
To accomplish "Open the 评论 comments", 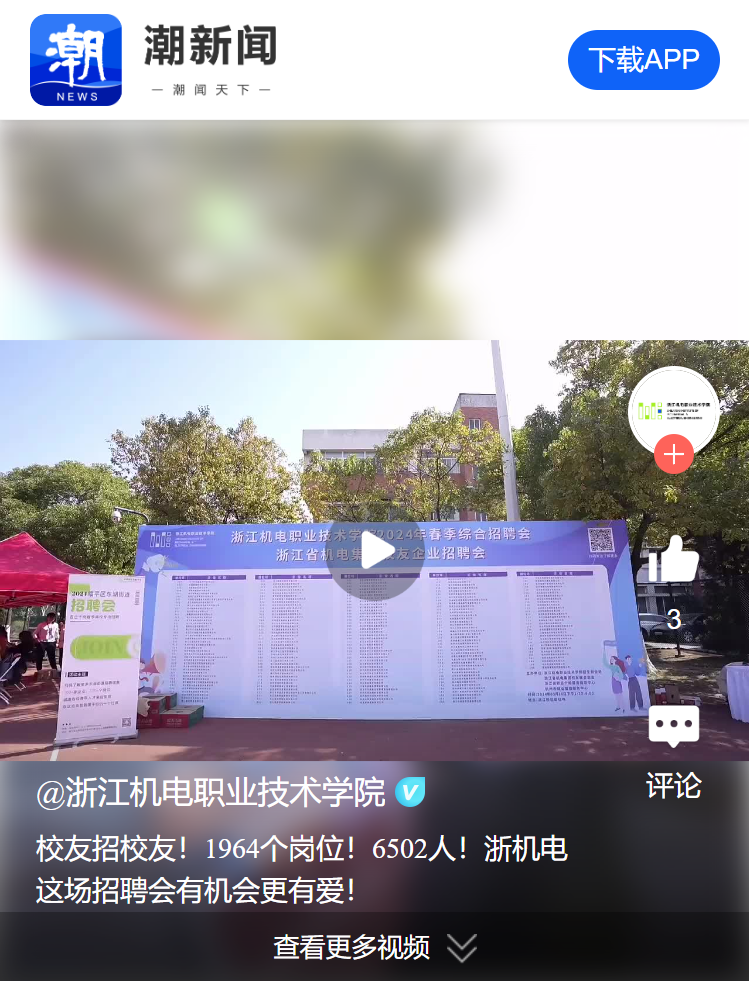I will (673, 728).
